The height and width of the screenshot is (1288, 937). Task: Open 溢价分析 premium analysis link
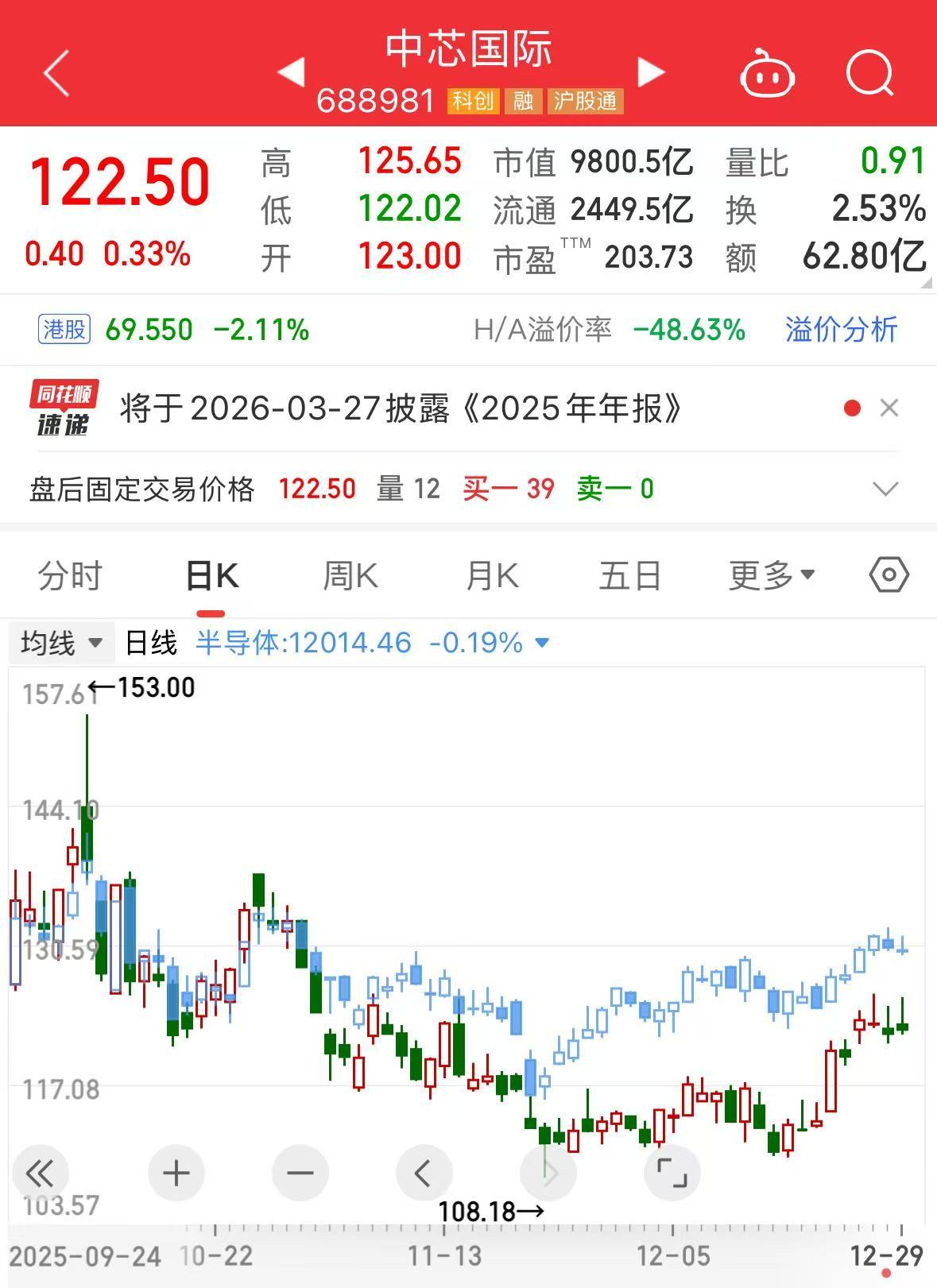click(841, 329)
